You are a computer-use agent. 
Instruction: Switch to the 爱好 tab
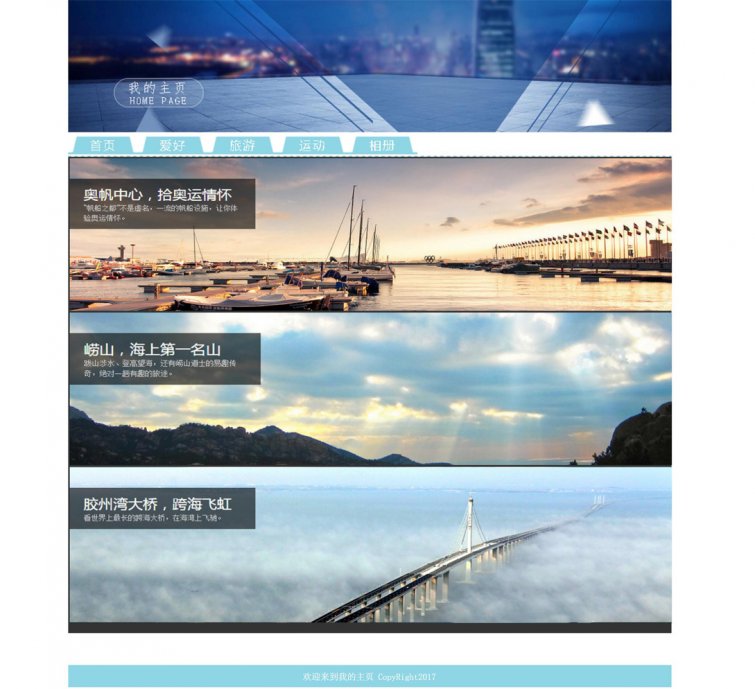coord(172,145)
